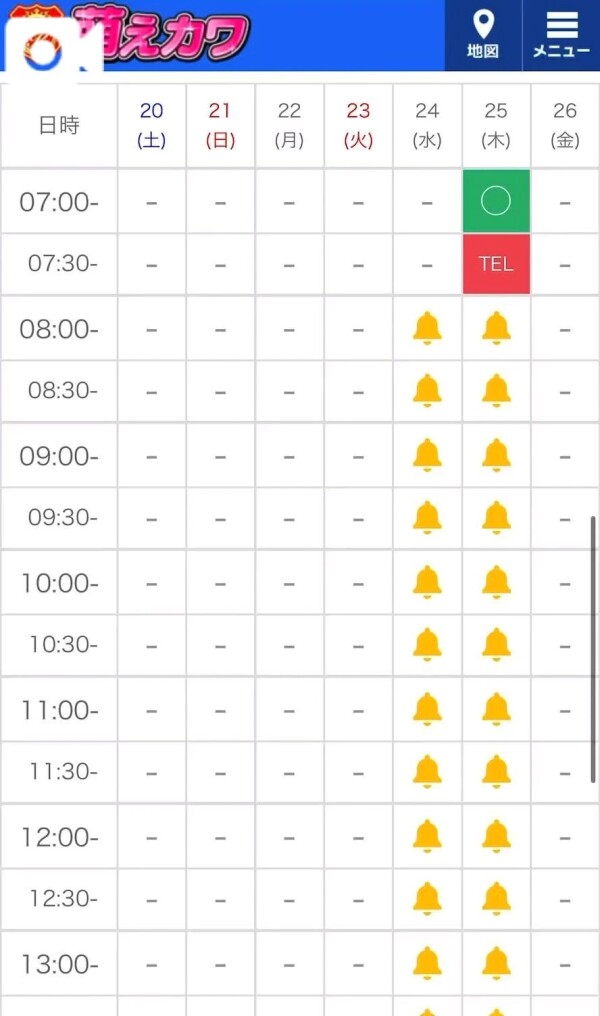The height and width of the screenshot is (1016, 600).
Task: Tap the 11:30 bell on the 25th
Action: 496,772
